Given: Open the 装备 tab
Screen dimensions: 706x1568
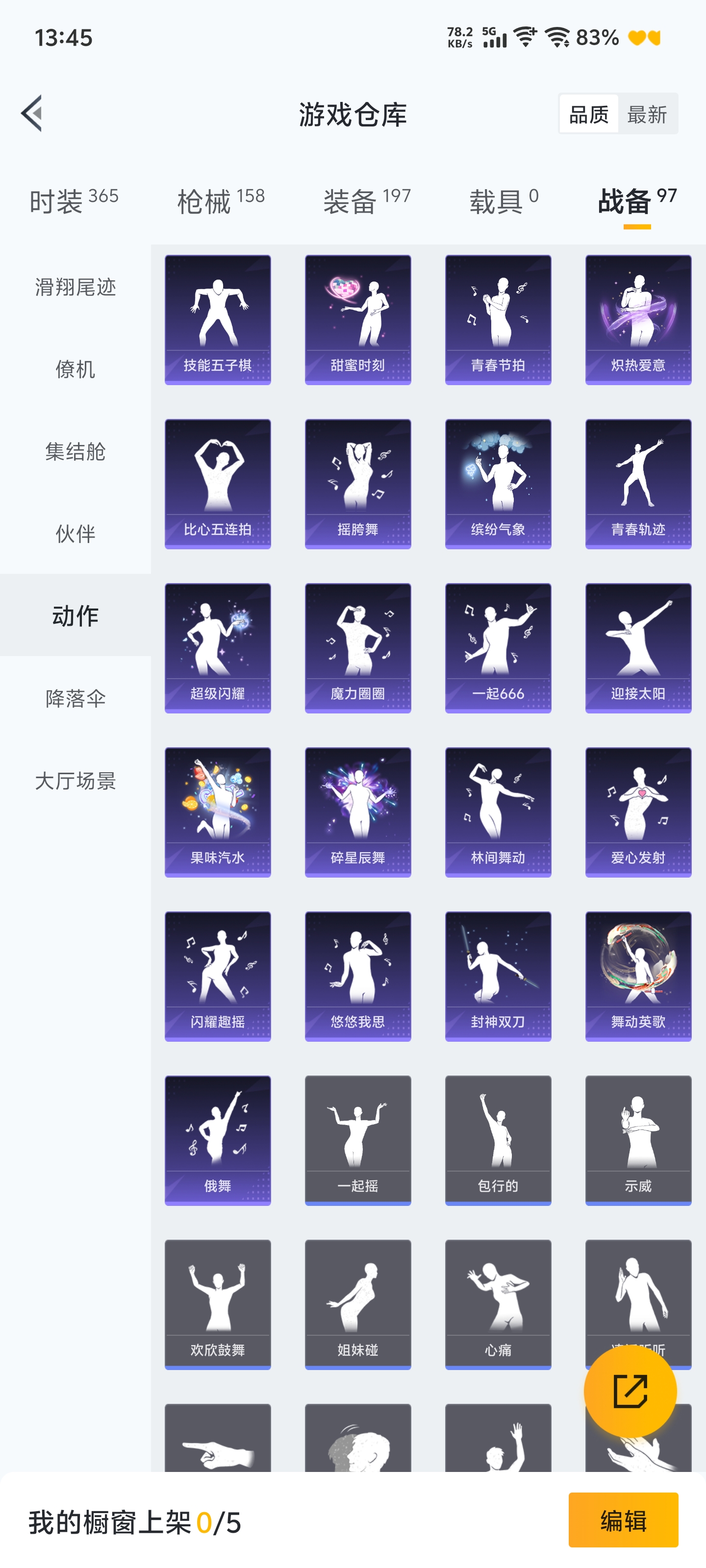Looking at the screenshot, I should click(x=367, y=201).
